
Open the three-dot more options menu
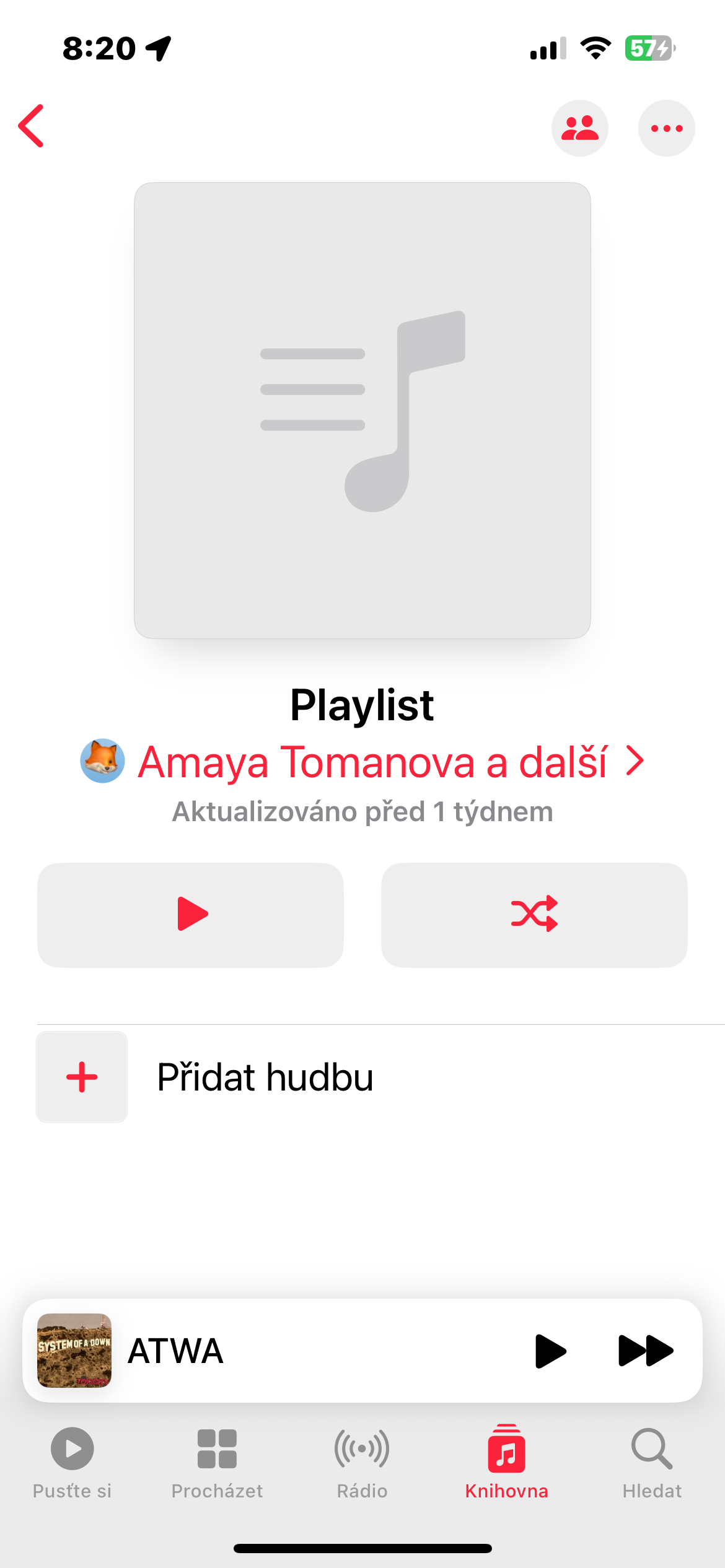pyautogui.click(x=666, y=128)
